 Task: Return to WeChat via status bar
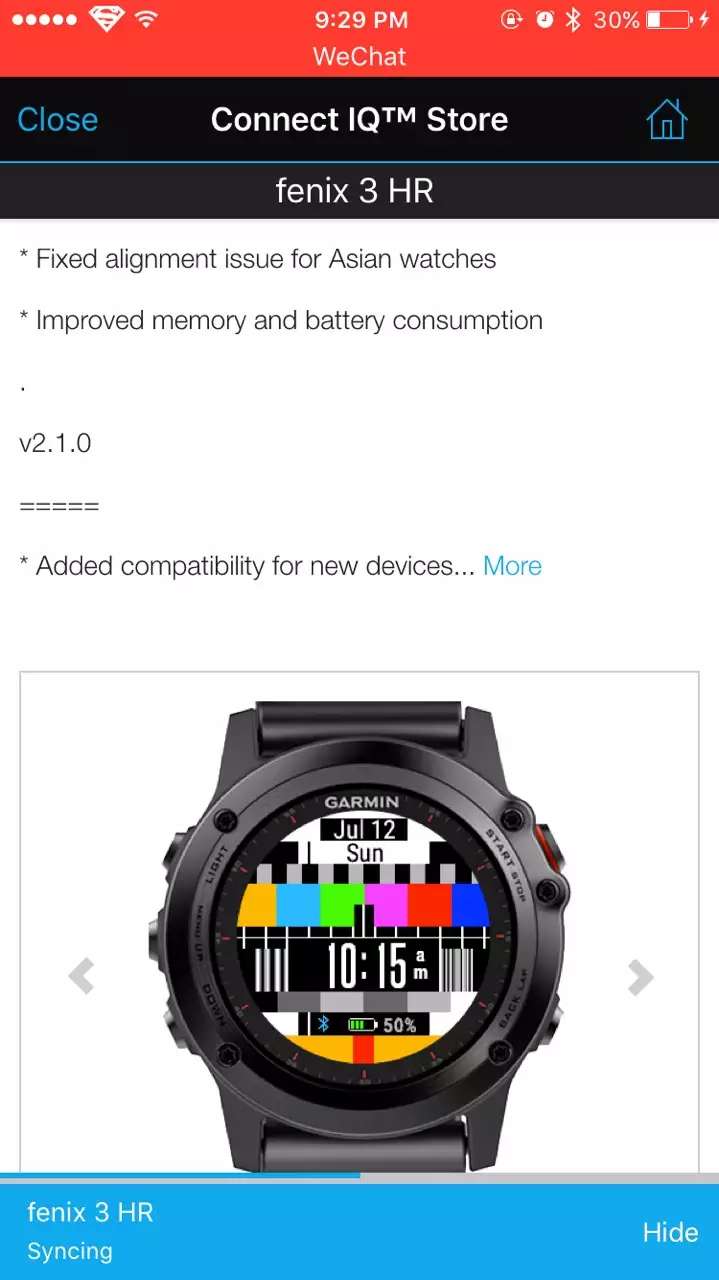[359, 56]
